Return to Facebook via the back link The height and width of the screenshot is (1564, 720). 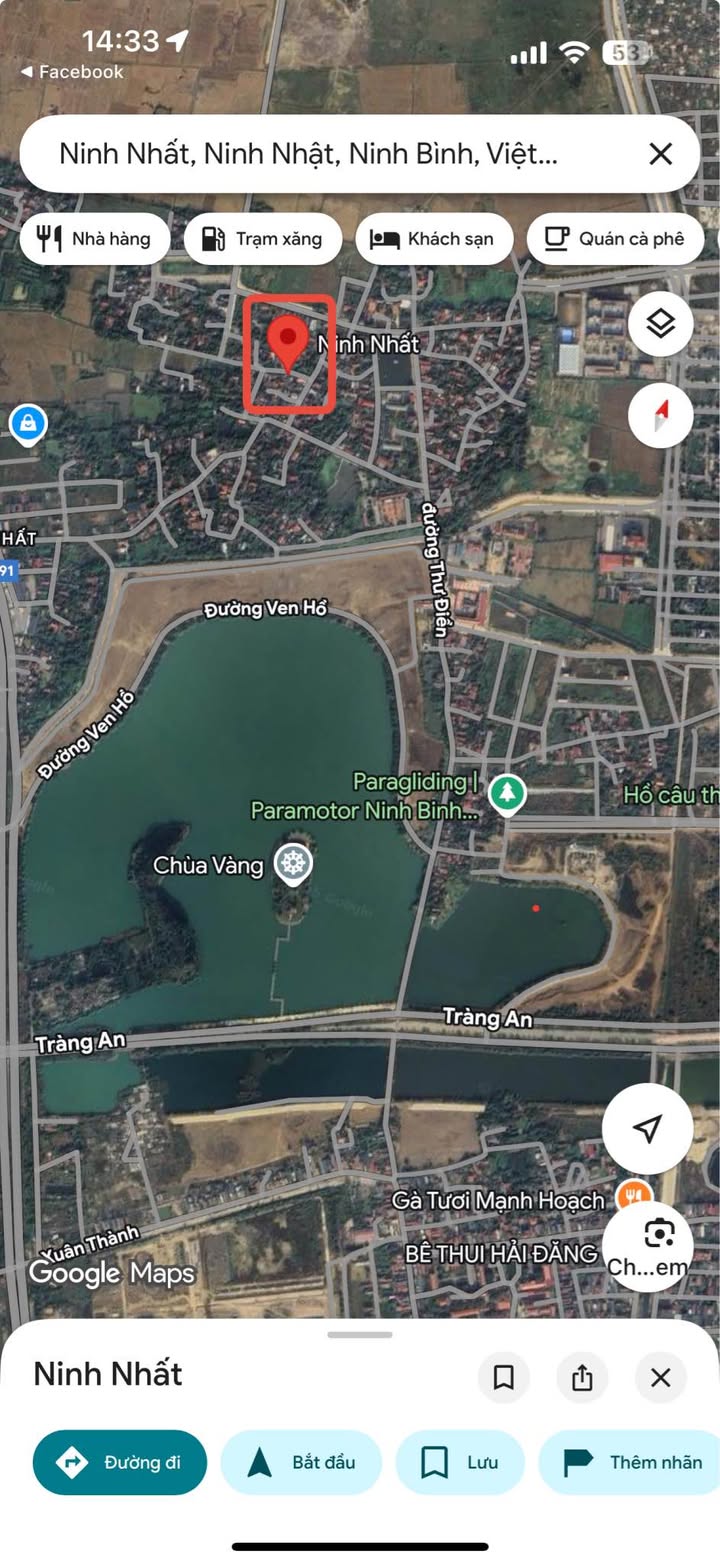[72, 72]
